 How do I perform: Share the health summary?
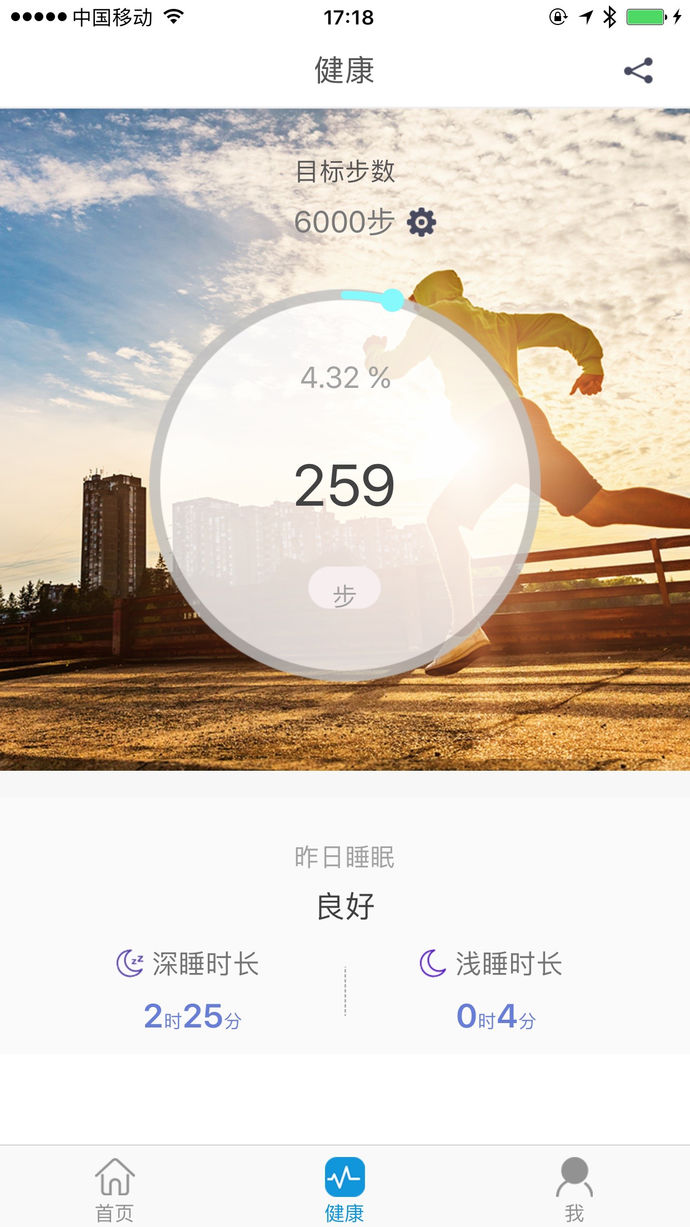coord(638,71)
